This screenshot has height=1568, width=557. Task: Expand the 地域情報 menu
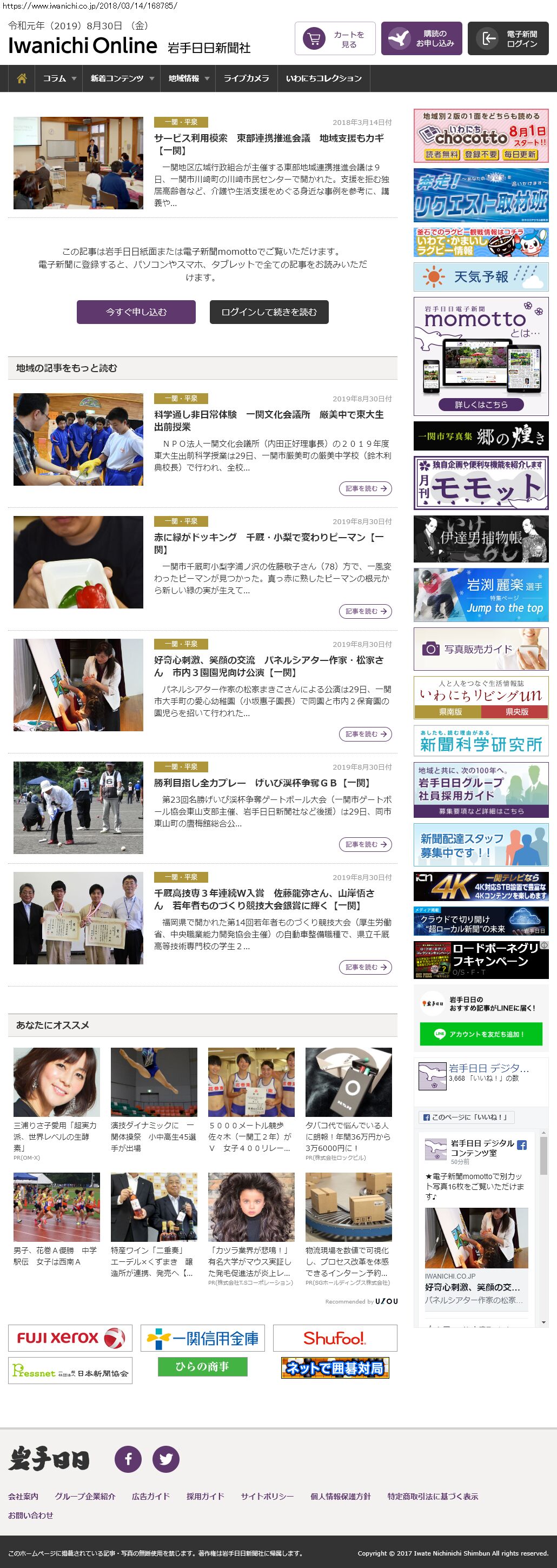coord(188,78)
